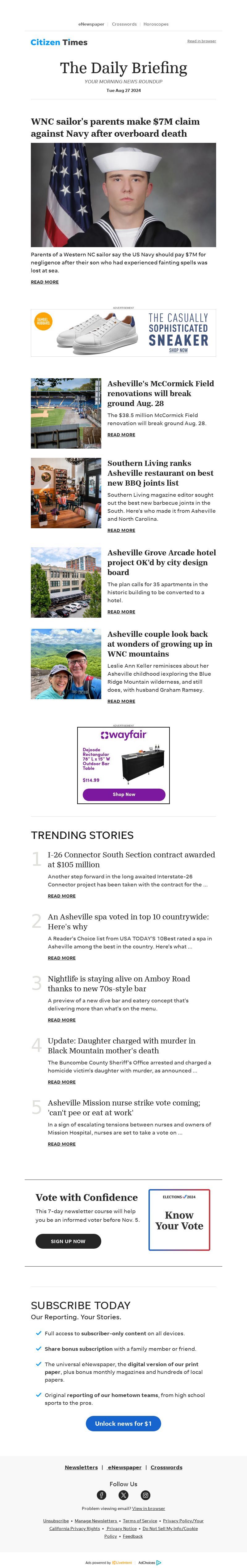Image resolution: width=247 pixels, height=1568 pixels.
Task: Tap Shop Now in the Wayfair ad
Action: pyautogui.click(x=124, y=794)
